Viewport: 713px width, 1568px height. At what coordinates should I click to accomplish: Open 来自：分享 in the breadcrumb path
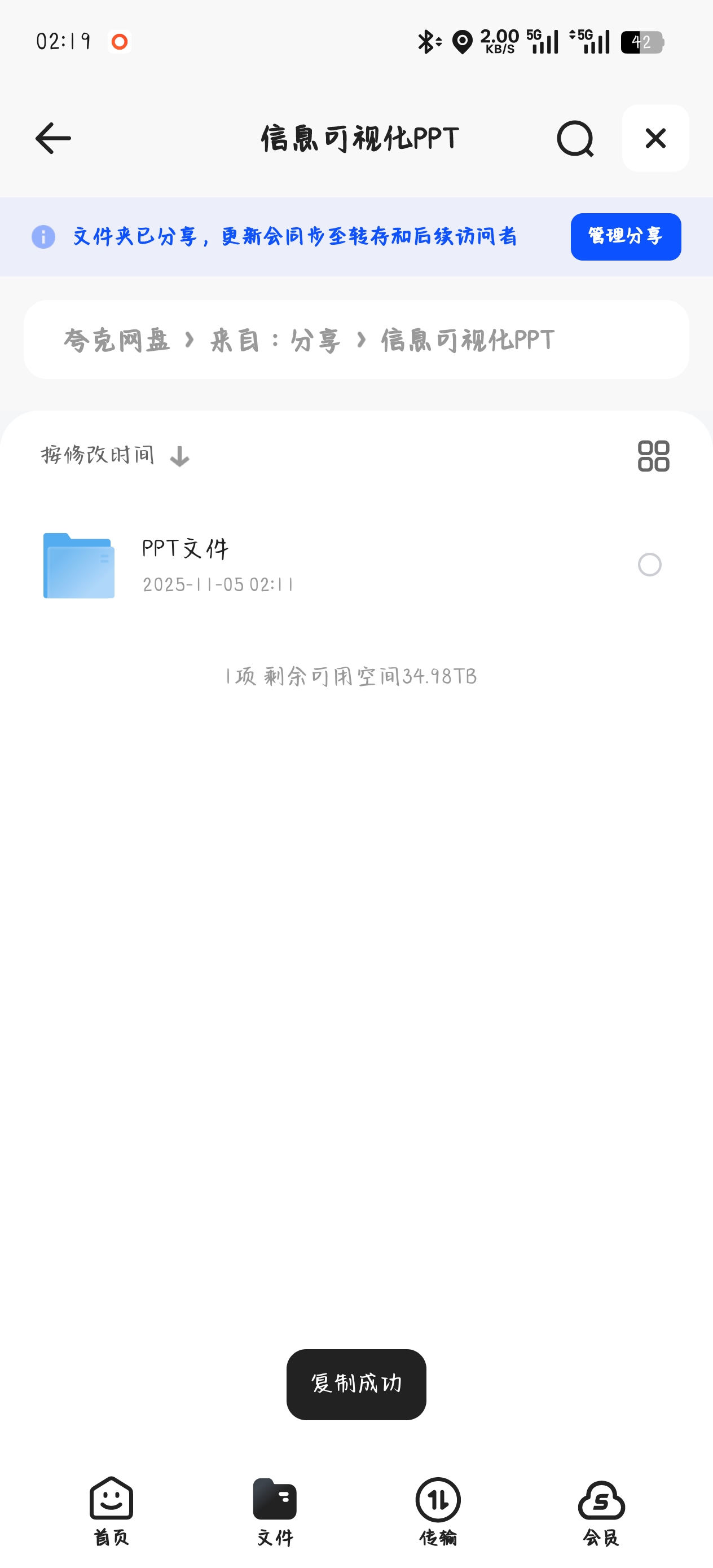275,341
